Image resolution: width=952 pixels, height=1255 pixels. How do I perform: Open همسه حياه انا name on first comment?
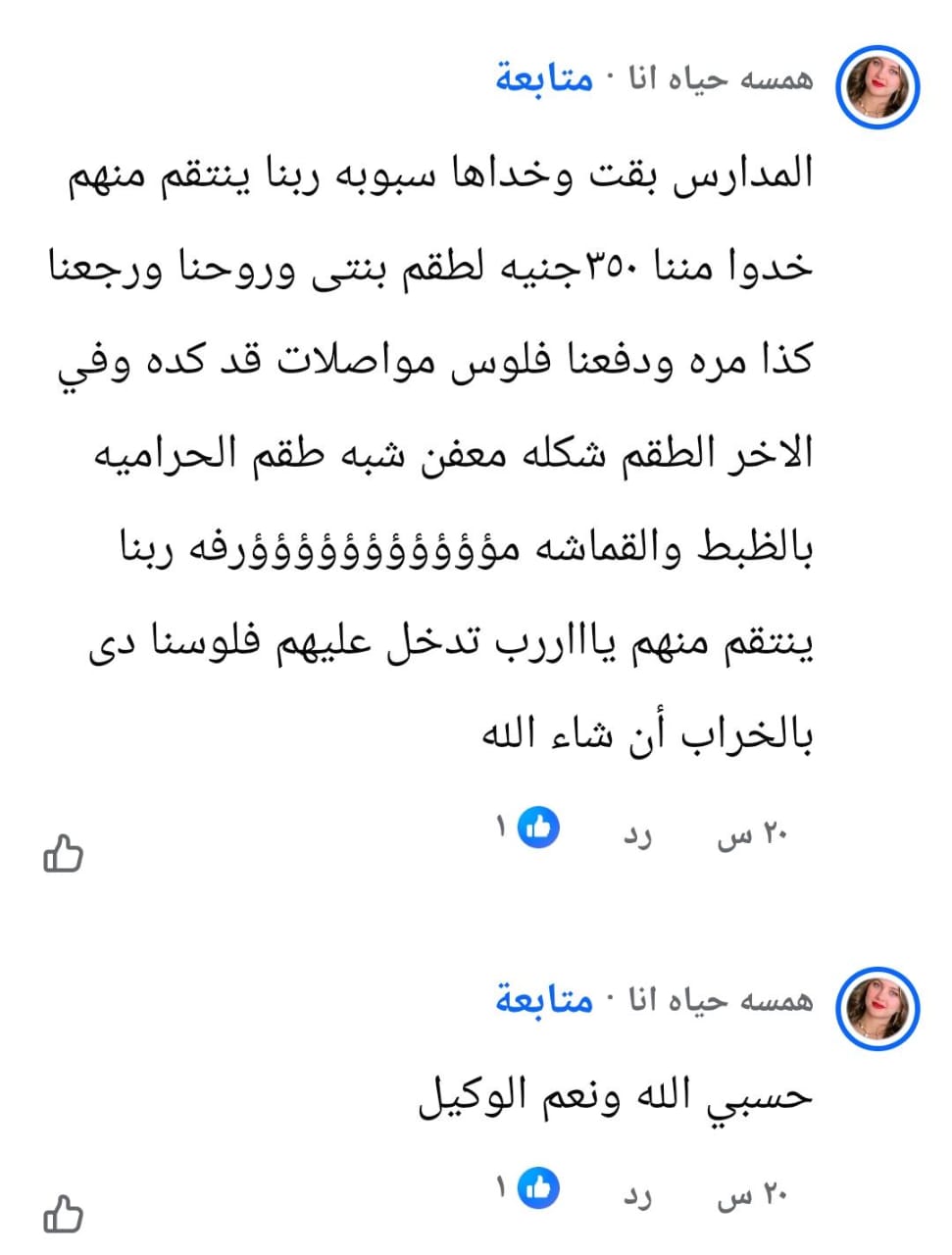(721, 79)
